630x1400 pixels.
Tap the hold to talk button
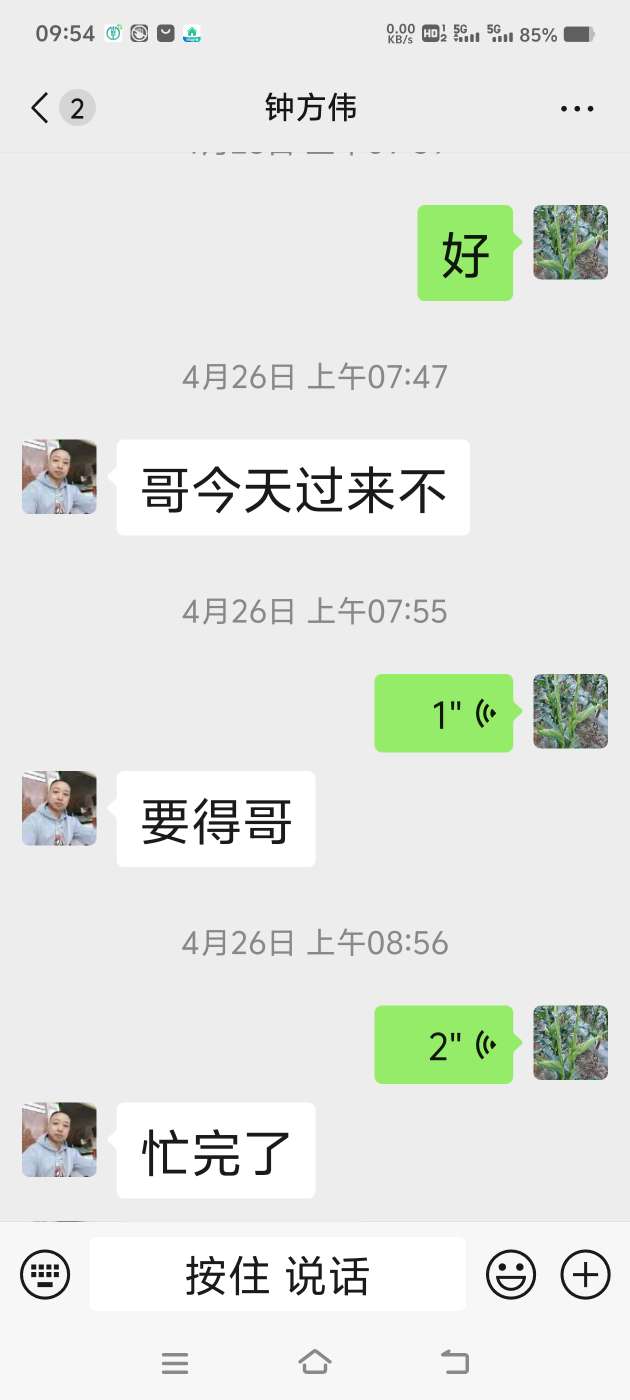pos(277,1275)
